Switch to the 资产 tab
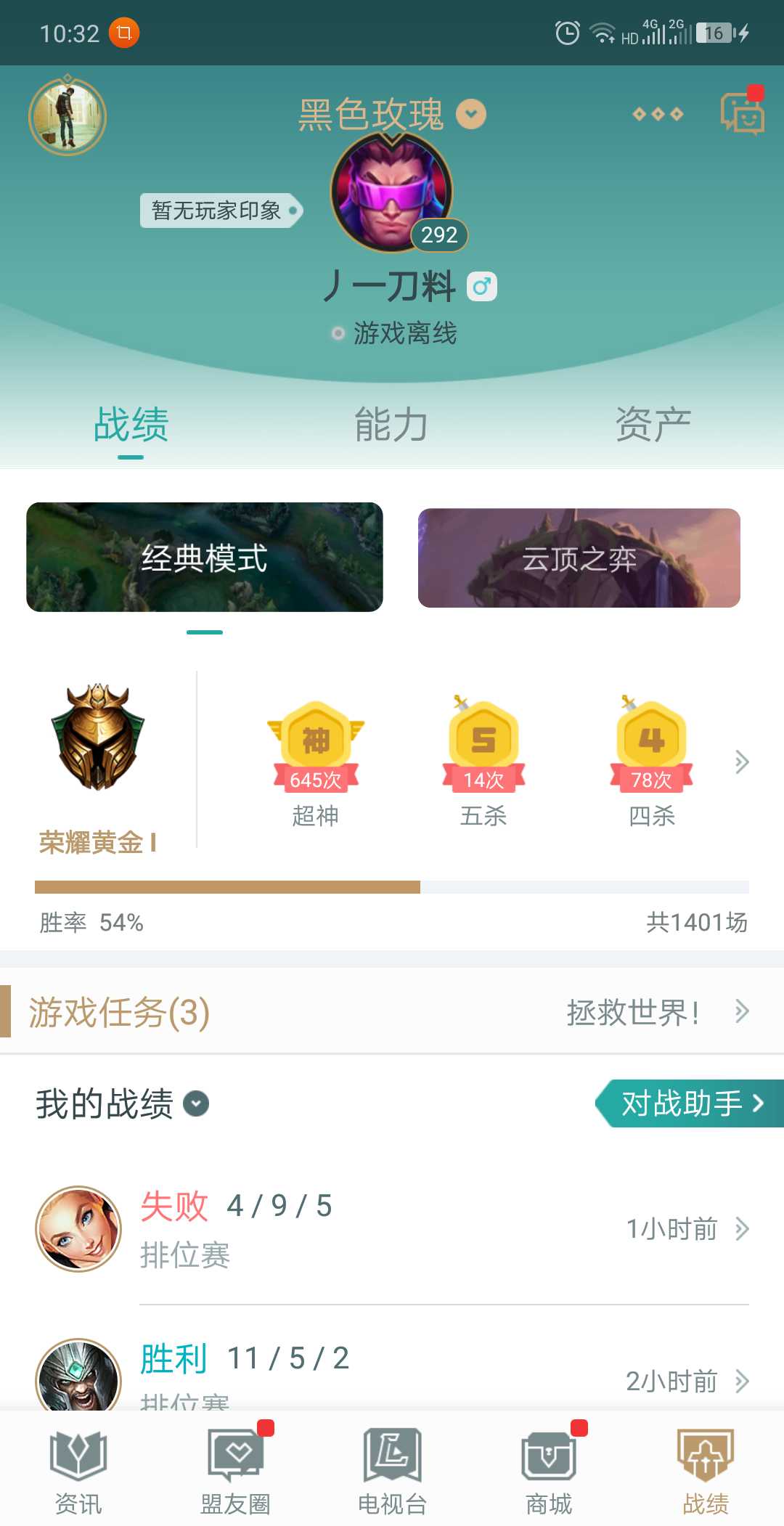The image size is (784, 1526). tap(653, 425)
